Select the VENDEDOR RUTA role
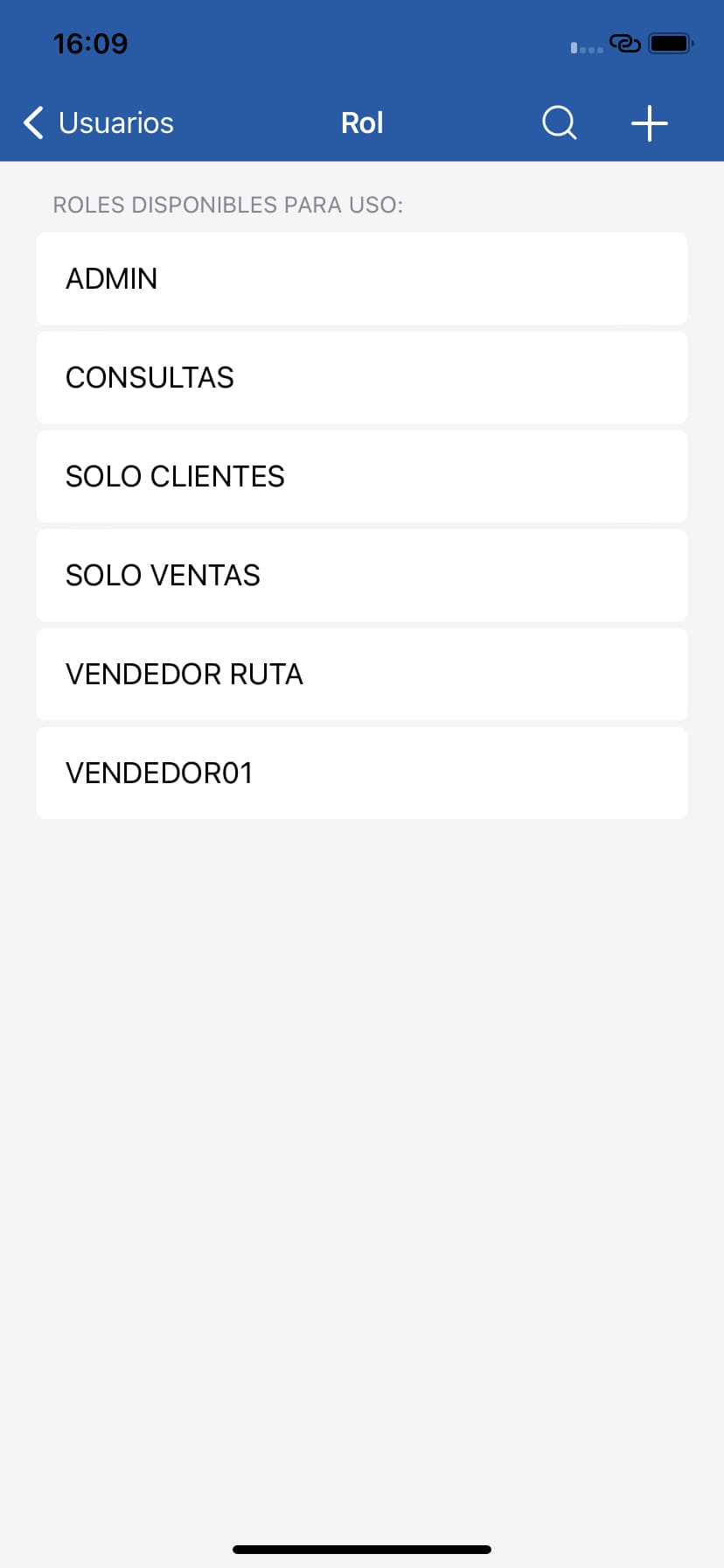This screenshot has width=724, height=1568. [361, 674]
